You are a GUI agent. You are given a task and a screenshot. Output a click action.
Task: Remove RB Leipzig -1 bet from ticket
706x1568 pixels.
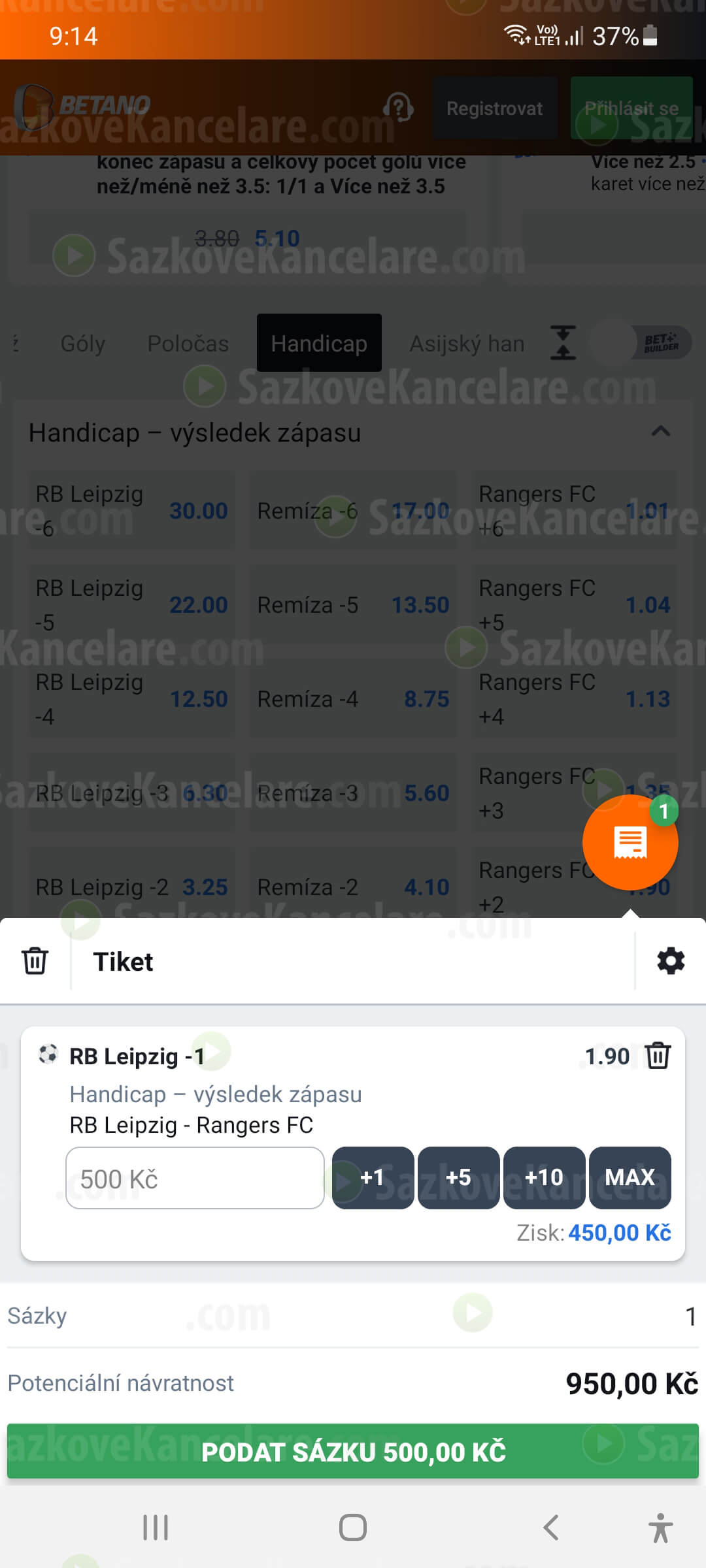pos(658,1056)
